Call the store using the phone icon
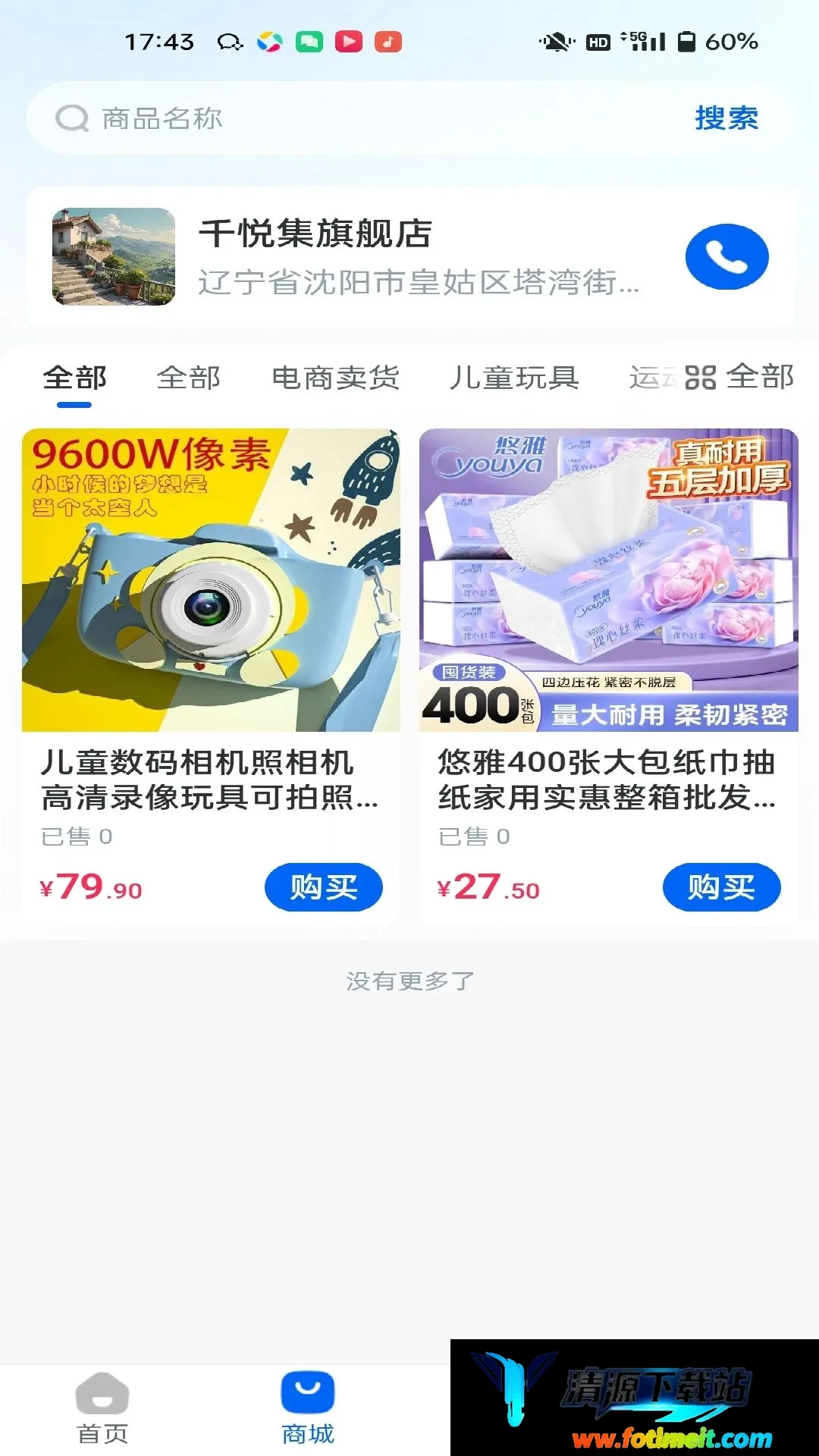The height and width of the screenshot is (1456, 819). (x=726, y=256)
